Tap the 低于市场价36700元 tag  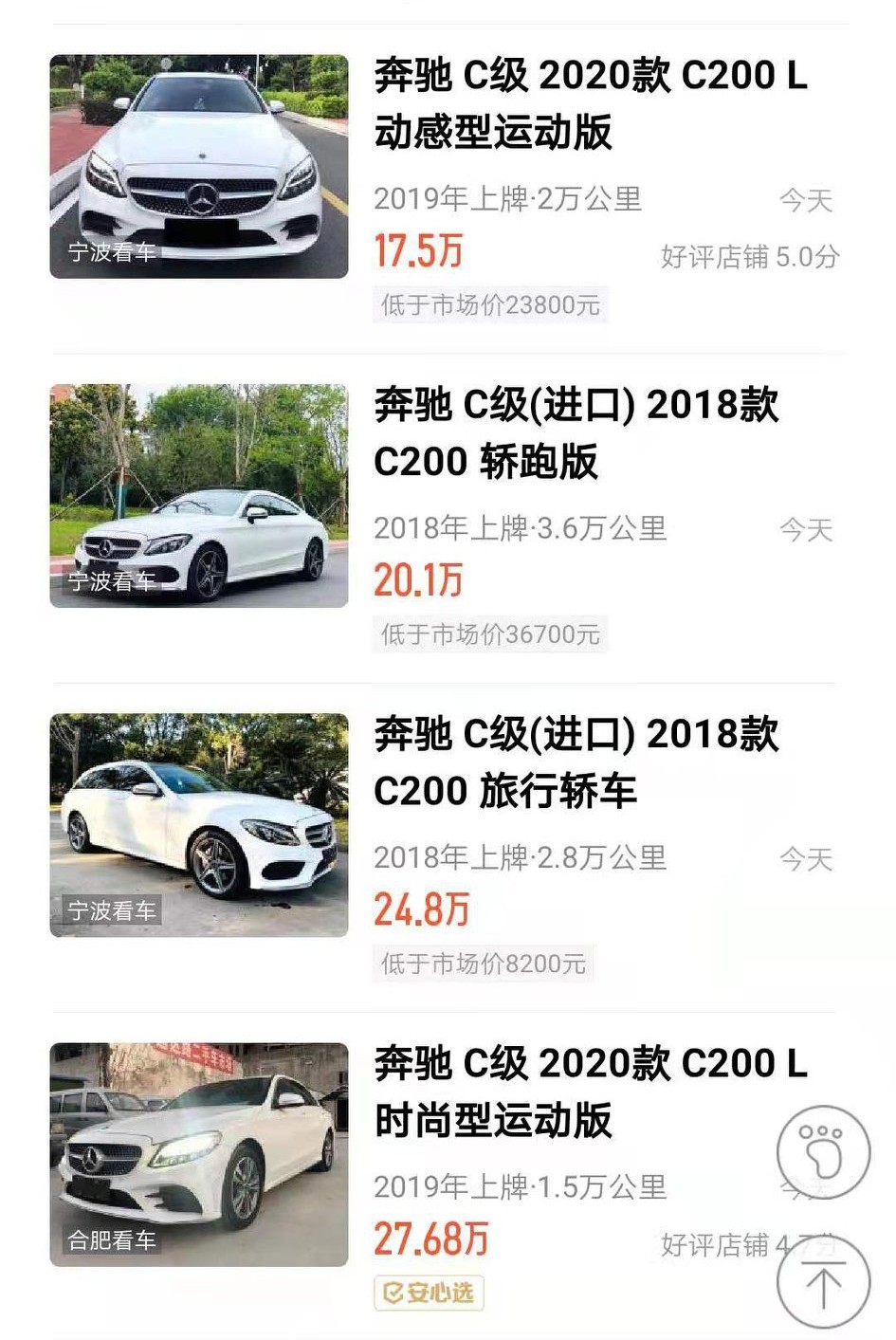coord(490,633)
